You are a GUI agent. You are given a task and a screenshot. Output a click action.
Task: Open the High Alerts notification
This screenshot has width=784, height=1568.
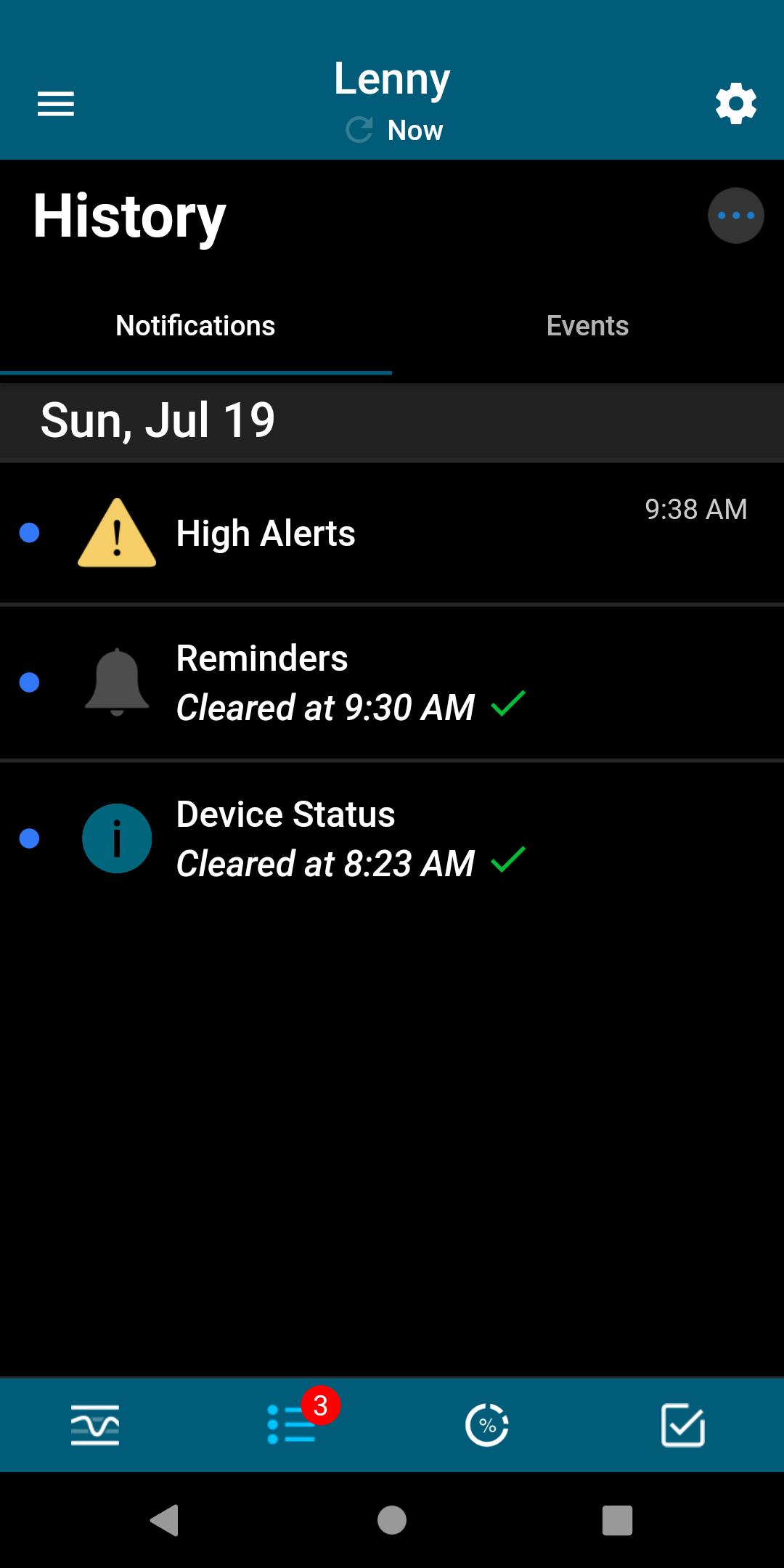[392, 534]
